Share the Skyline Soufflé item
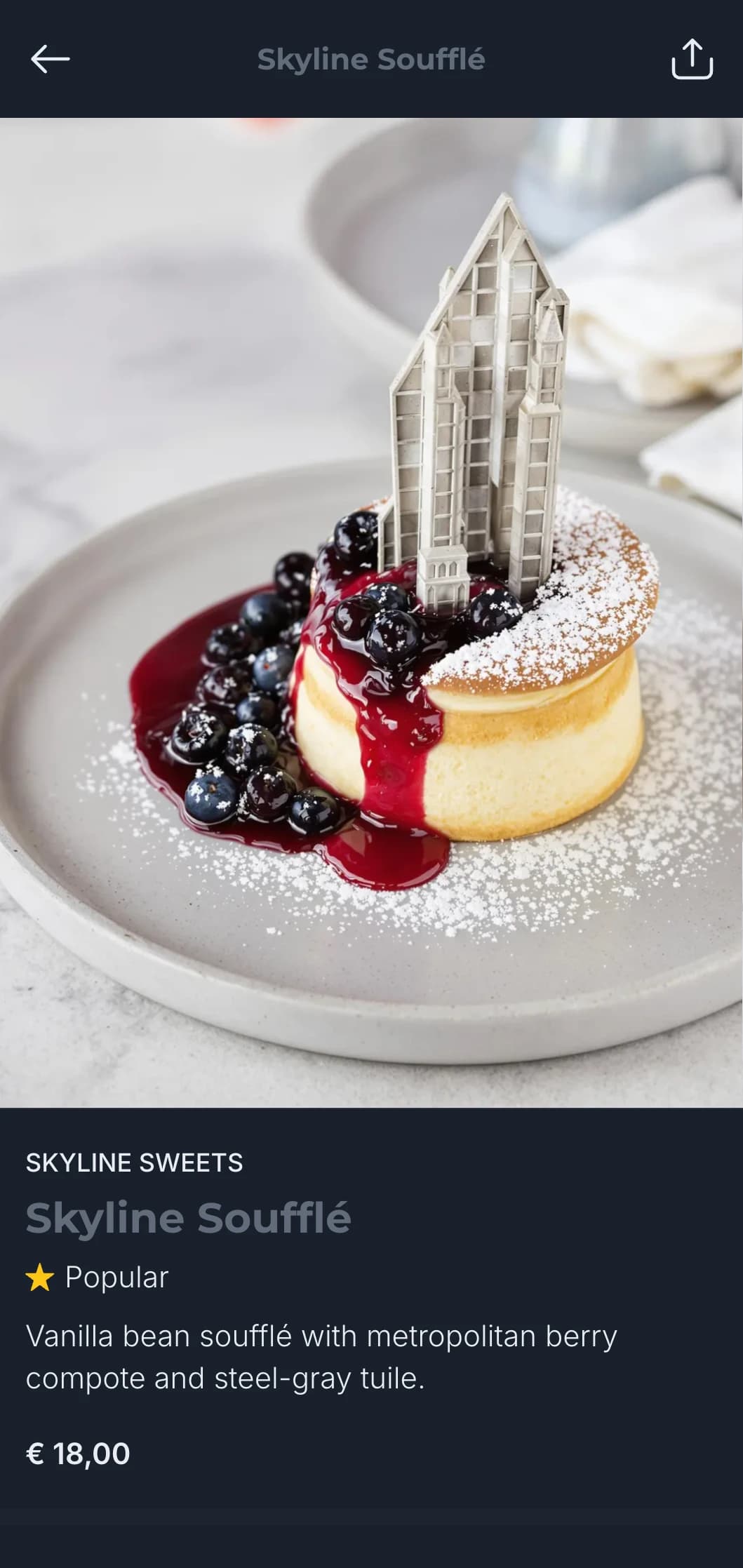Screen dimensions: 743x1568 (692, 59)
